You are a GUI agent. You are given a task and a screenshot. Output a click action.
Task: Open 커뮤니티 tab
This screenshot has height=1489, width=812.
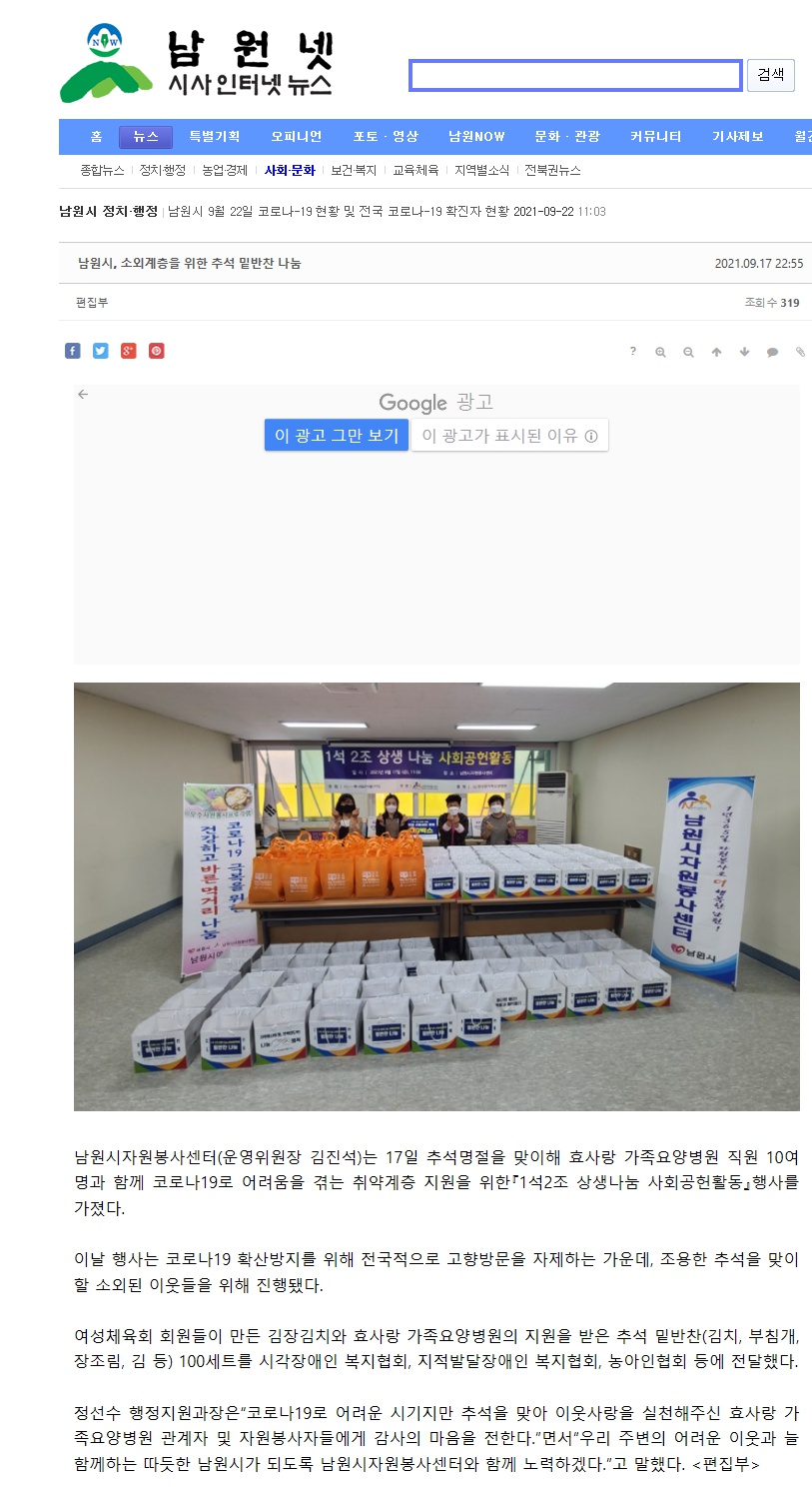(x=655, y=137)
